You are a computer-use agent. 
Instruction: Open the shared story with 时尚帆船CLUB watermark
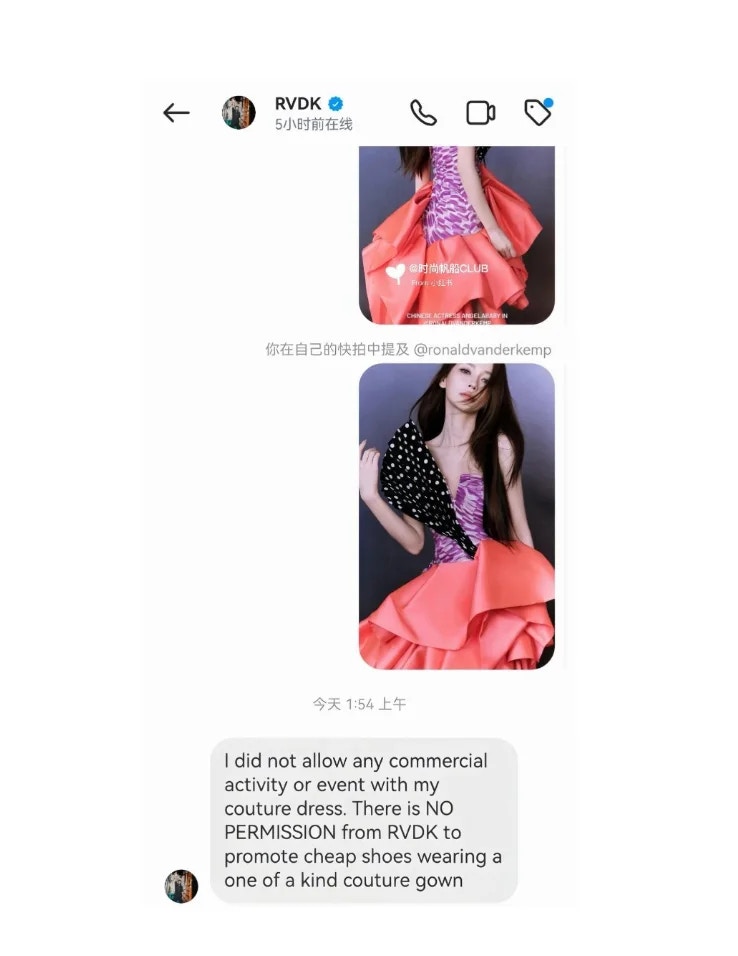pyautogui.click(x=457, y=235)
